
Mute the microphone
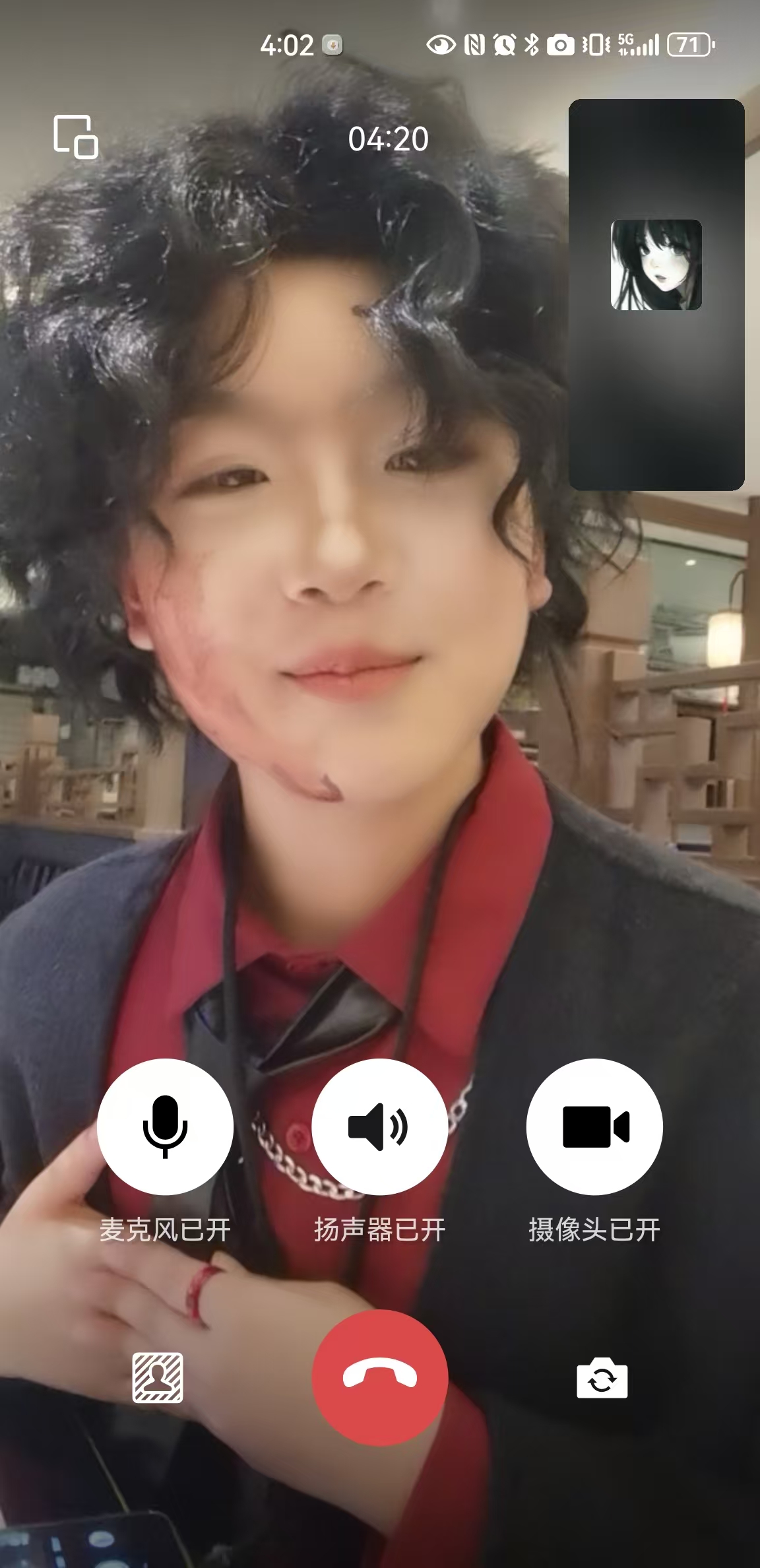click(165, 1127)
